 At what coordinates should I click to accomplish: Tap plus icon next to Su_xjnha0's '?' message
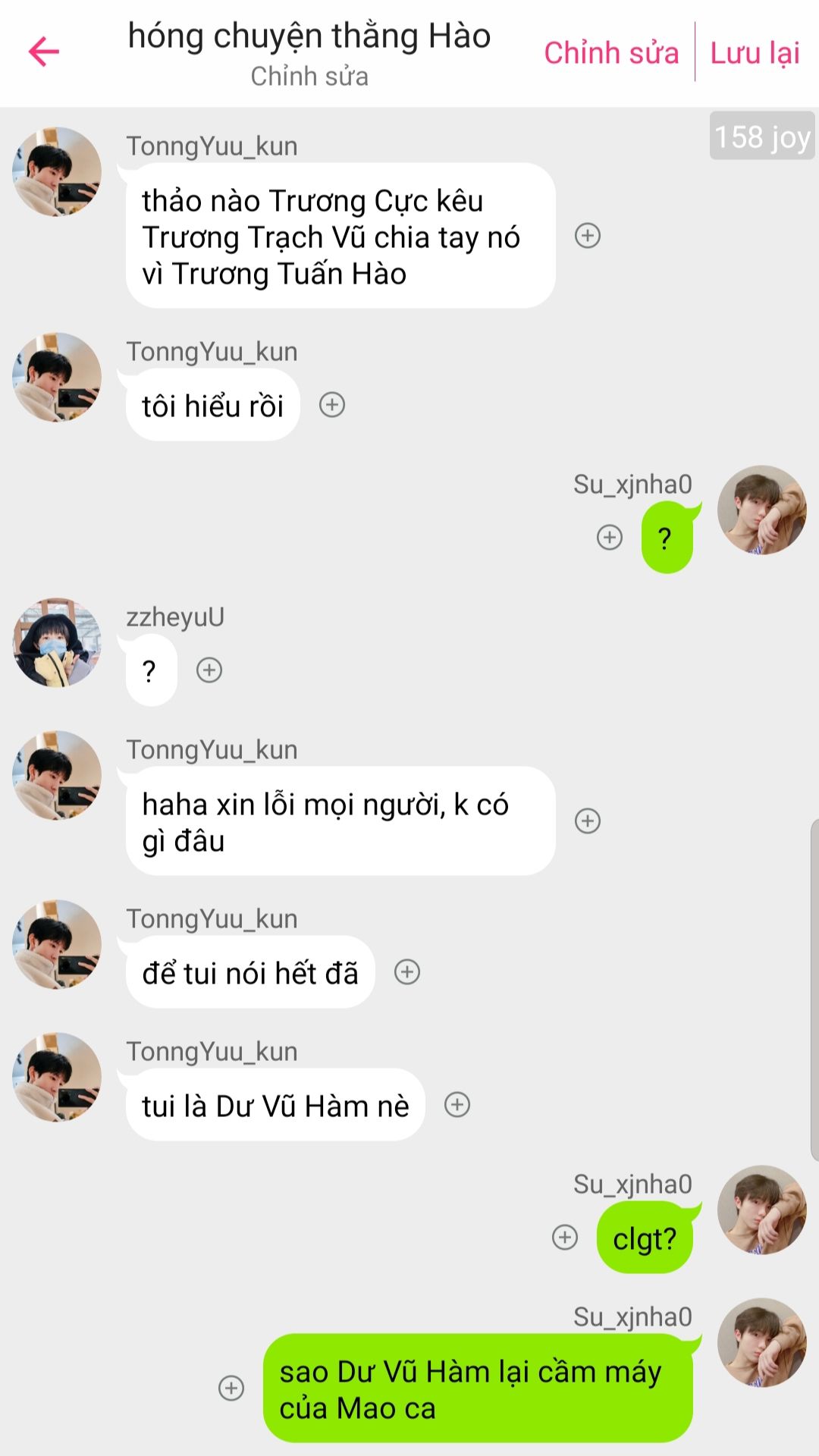coord(610,538)
